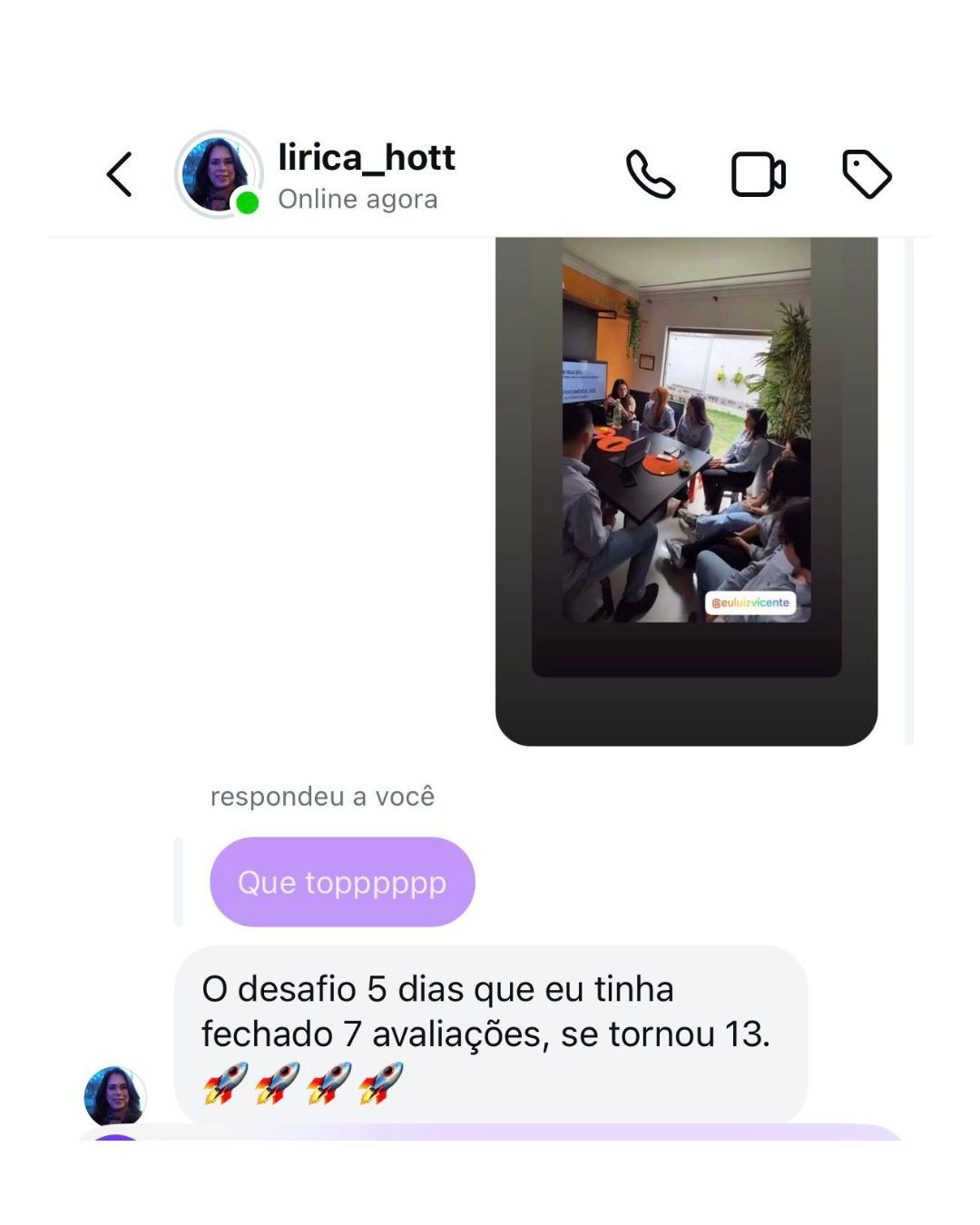Tap the green online status indicator

point(247,201)
